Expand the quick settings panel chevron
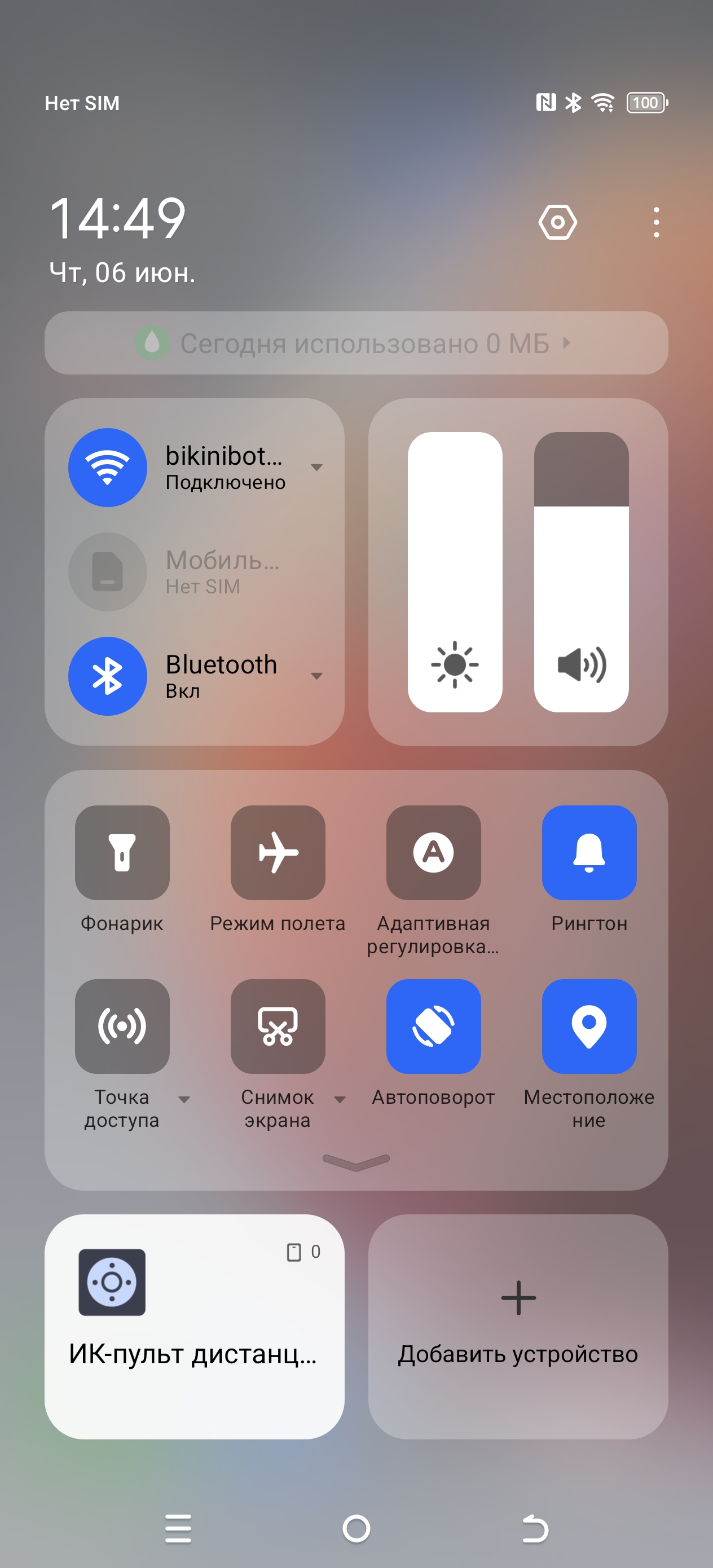 click(x=356, y=1161)
